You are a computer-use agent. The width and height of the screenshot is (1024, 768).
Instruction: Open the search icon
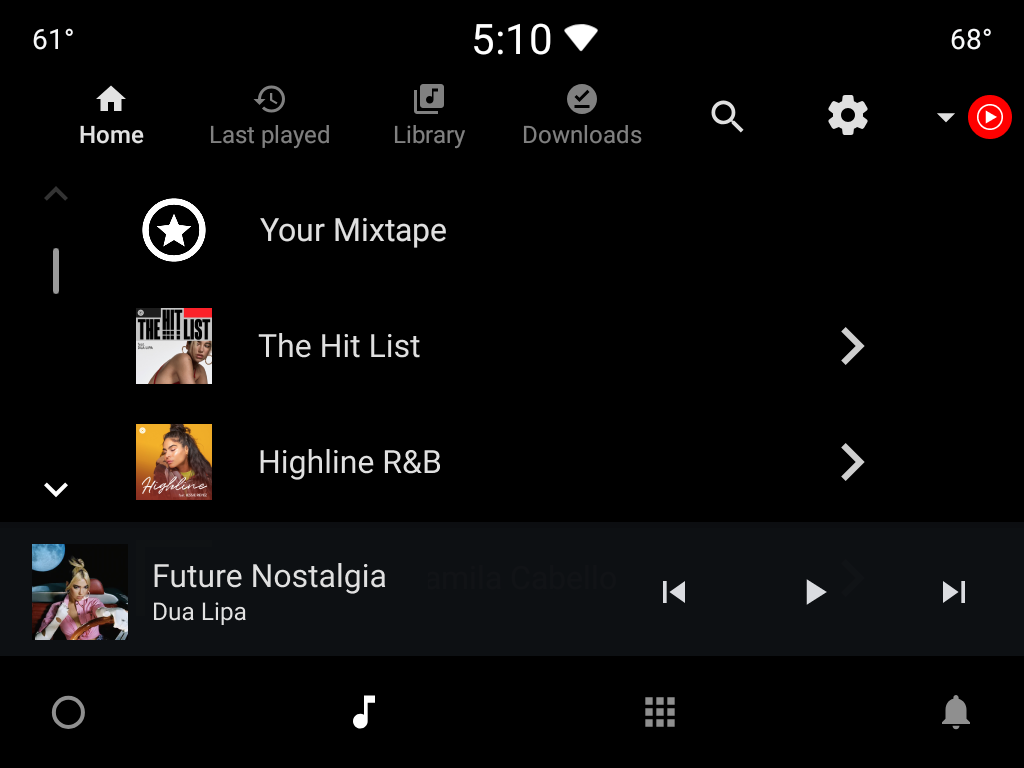click(x=727, y=117)
